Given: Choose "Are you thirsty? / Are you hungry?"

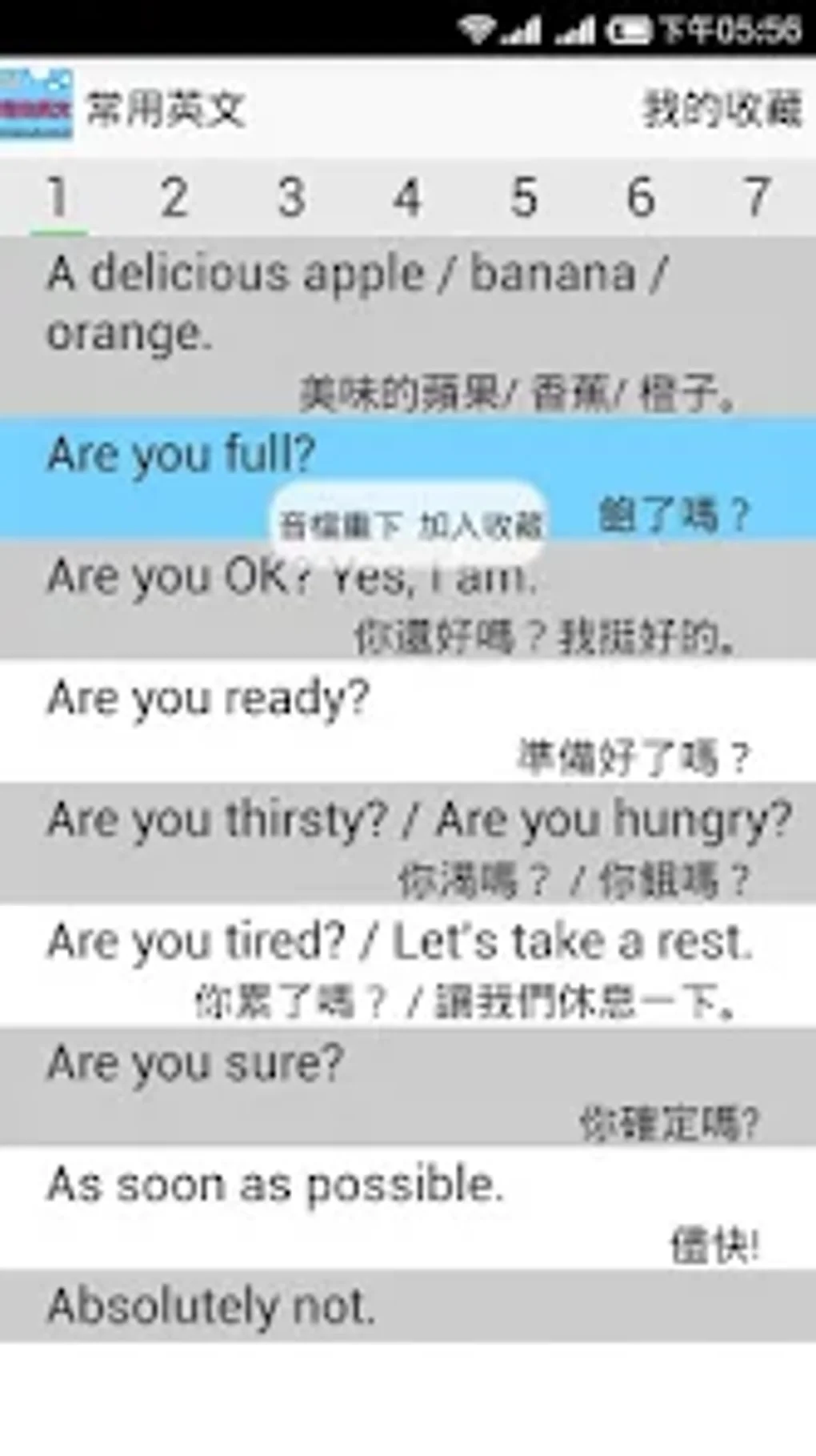Looking at the screenshot, I should 408,844.
